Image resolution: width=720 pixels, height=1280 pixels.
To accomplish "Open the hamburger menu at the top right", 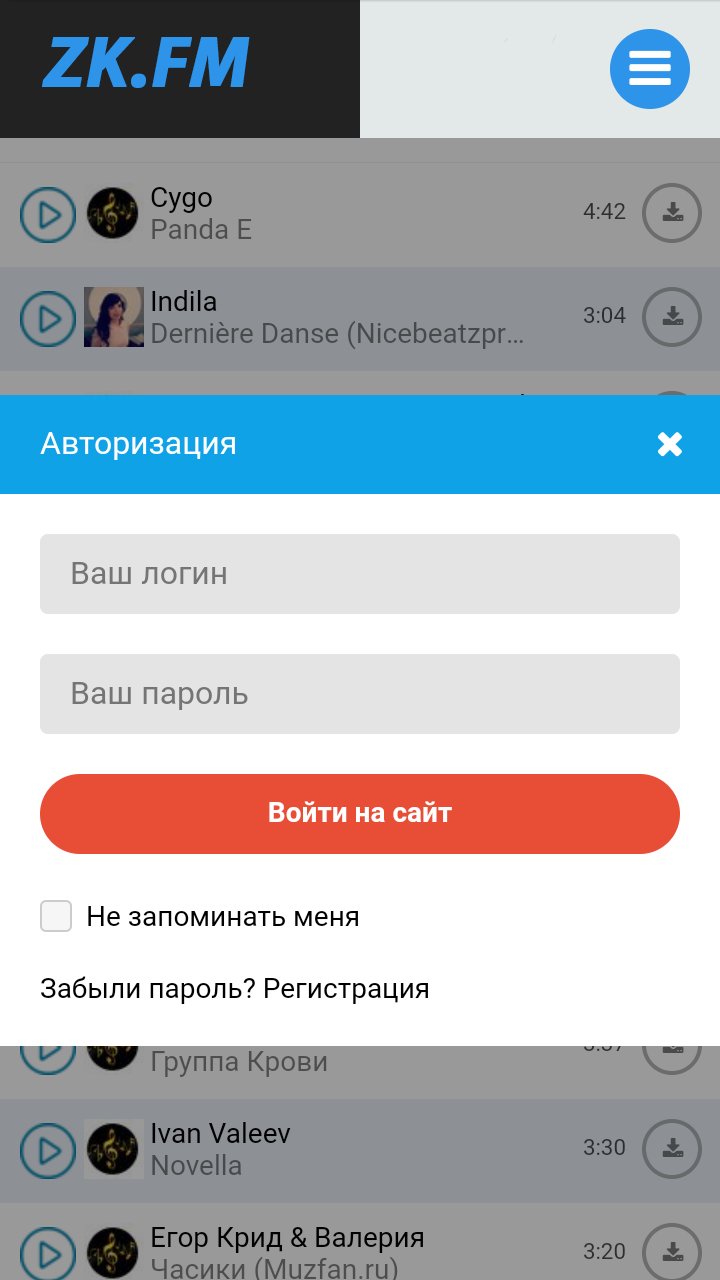I will click(649, 68).
